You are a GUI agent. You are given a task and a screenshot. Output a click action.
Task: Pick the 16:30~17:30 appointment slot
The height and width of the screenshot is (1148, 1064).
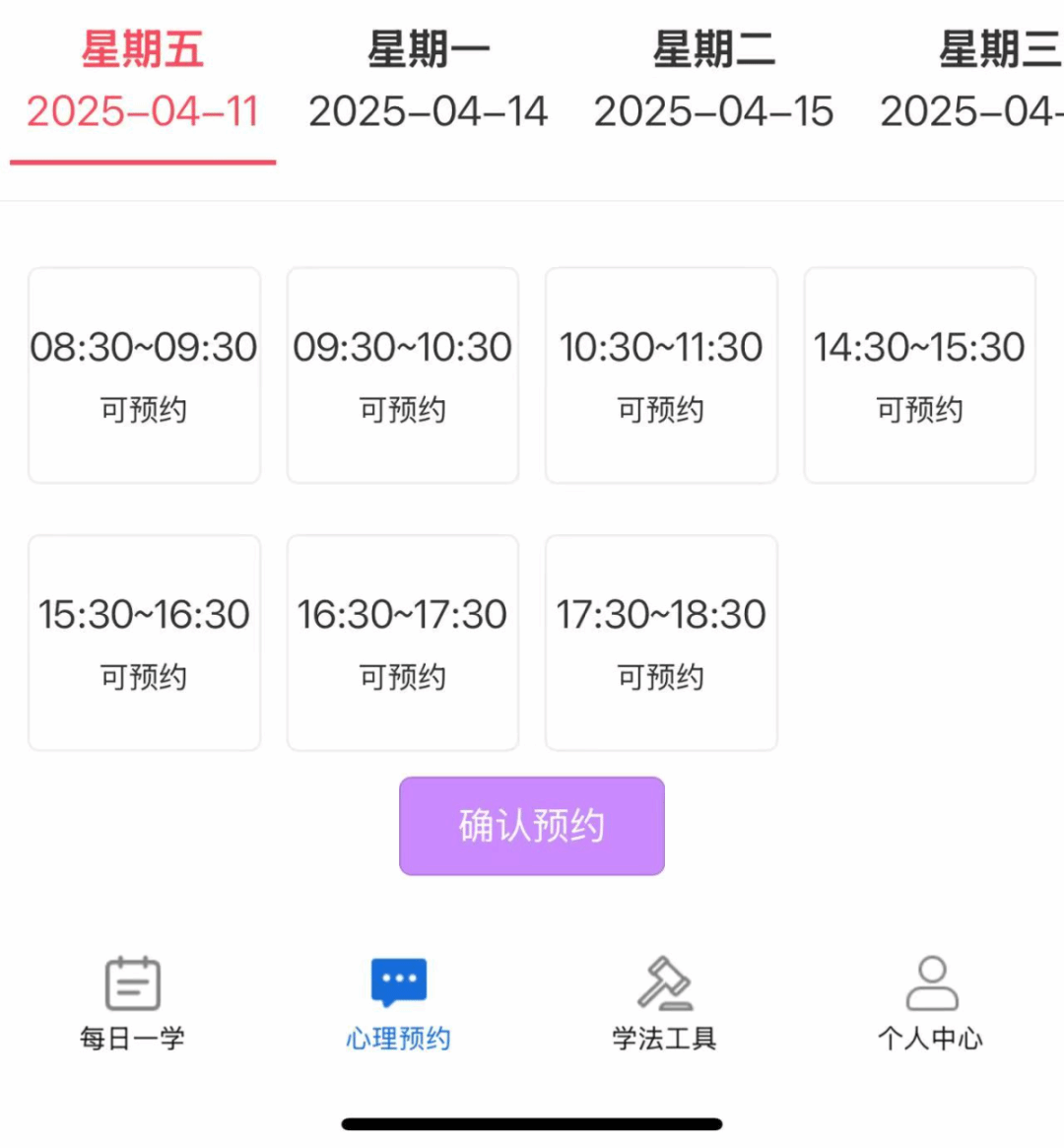pos(402,642)
